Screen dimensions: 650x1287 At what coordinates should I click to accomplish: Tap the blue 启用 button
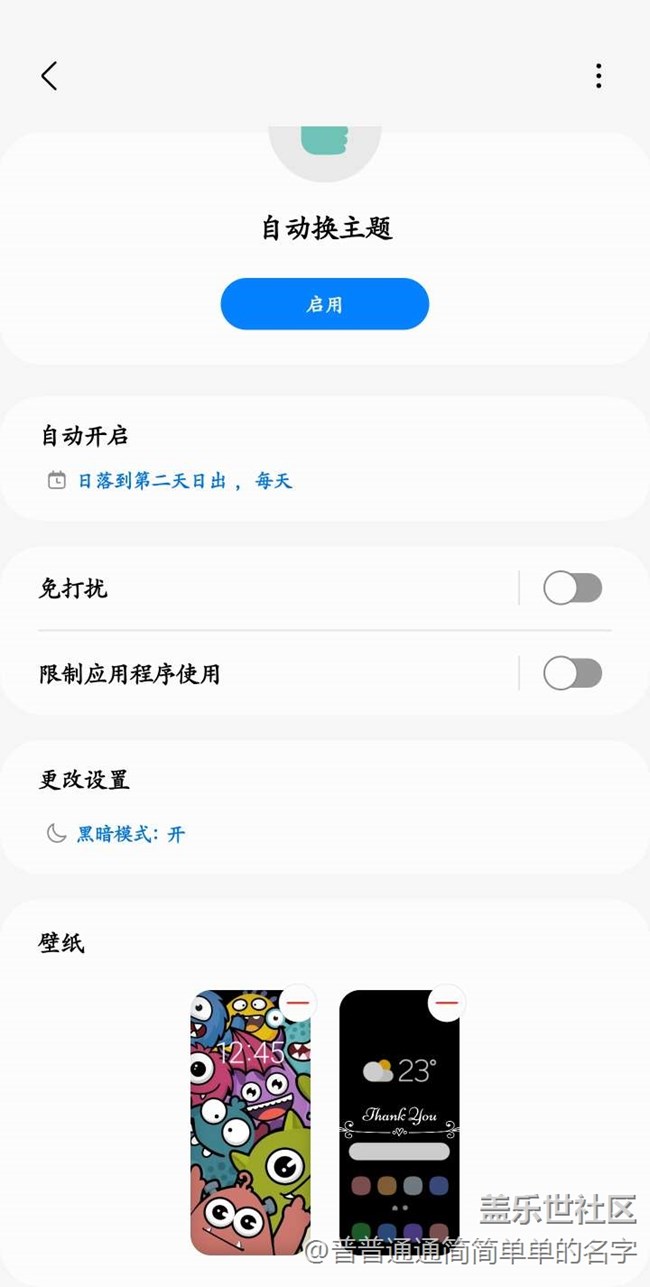click(x=324, y=304)
